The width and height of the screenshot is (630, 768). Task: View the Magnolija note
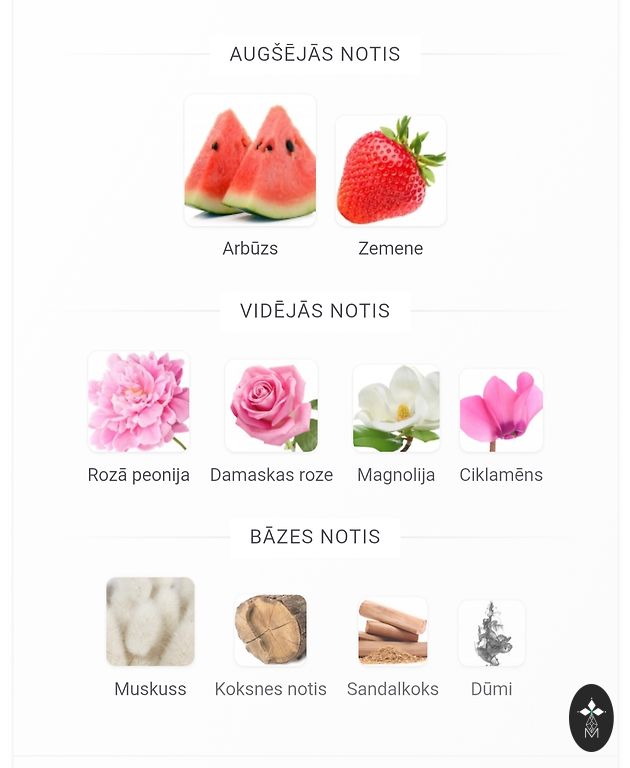[x=396, y=408]
